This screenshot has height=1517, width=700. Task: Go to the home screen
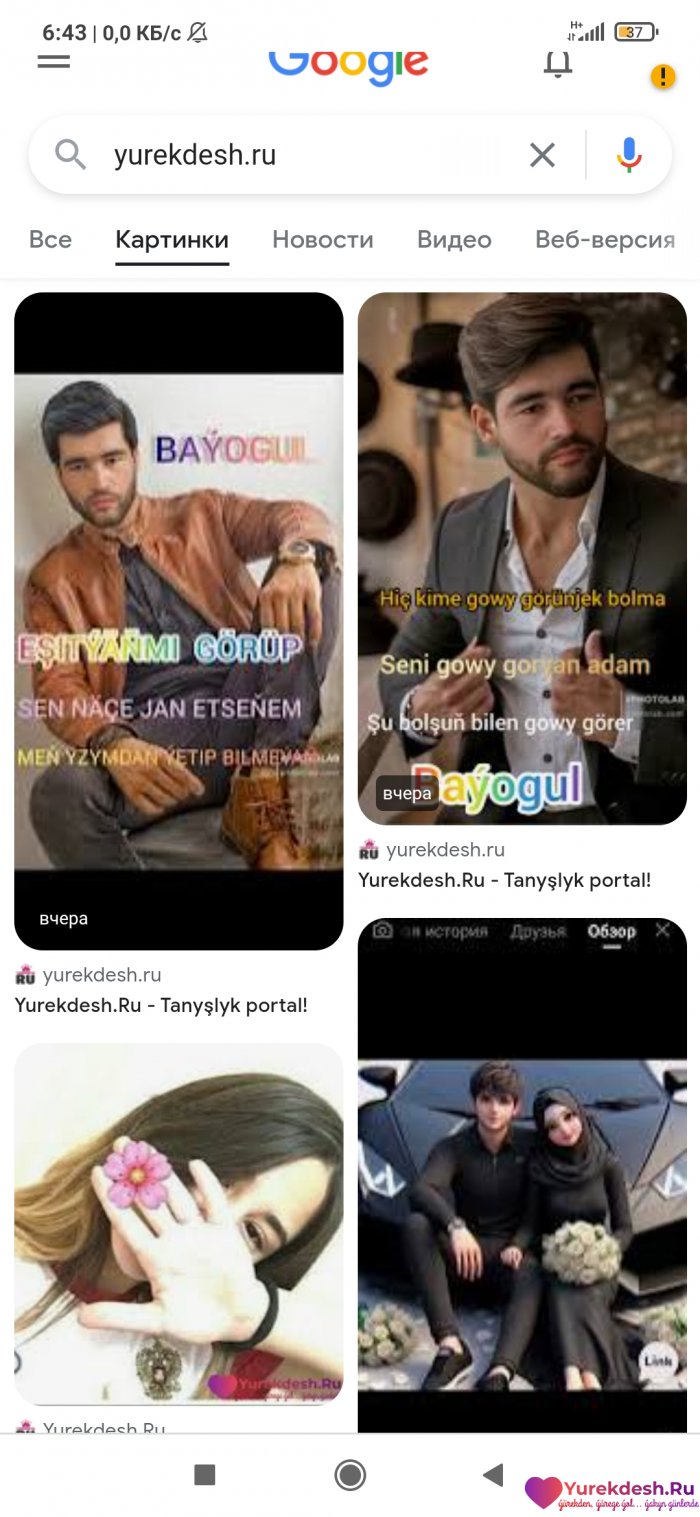pyautogui.click(x=350, y=1474)
